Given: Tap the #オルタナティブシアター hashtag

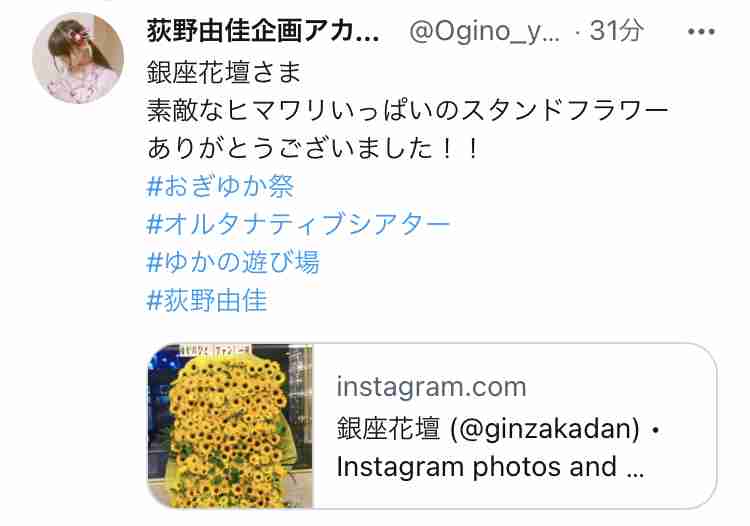Looking at the screenshot, I should 299,224.
